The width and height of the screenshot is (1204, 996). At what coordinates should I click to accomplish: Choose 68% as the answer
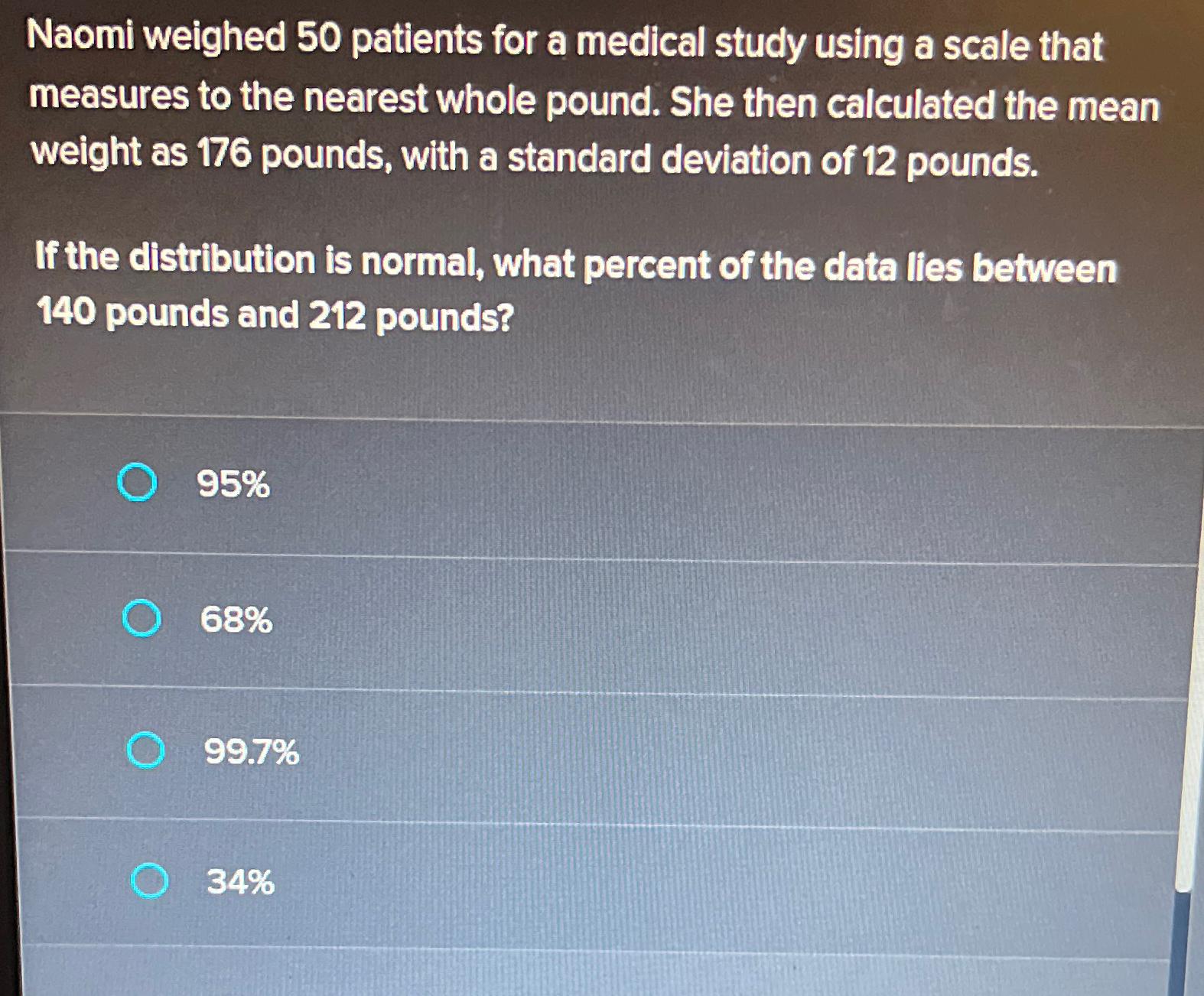[142, 618]
